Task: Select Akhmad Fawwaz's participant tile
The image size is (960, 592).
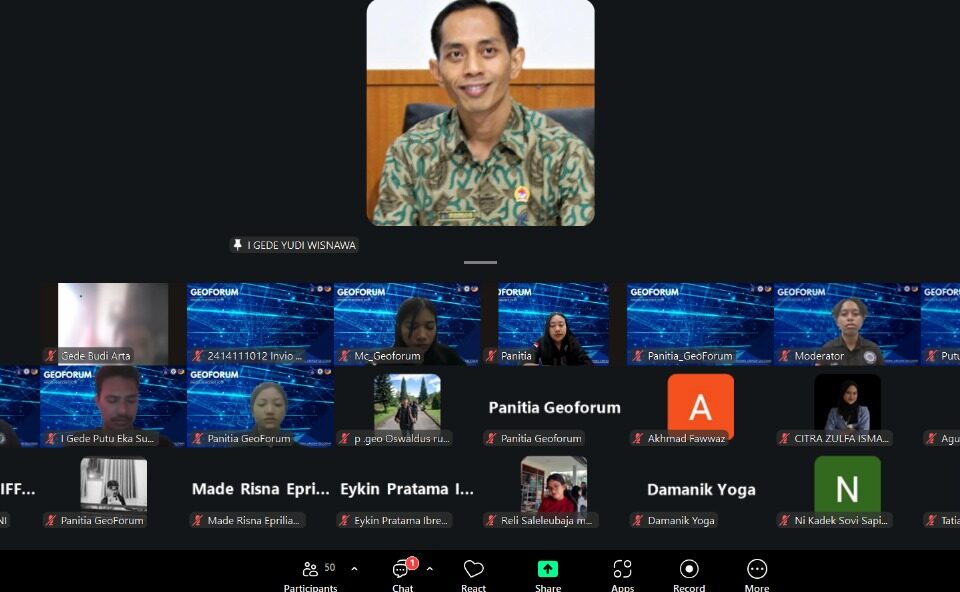Action: click(700, 406)
